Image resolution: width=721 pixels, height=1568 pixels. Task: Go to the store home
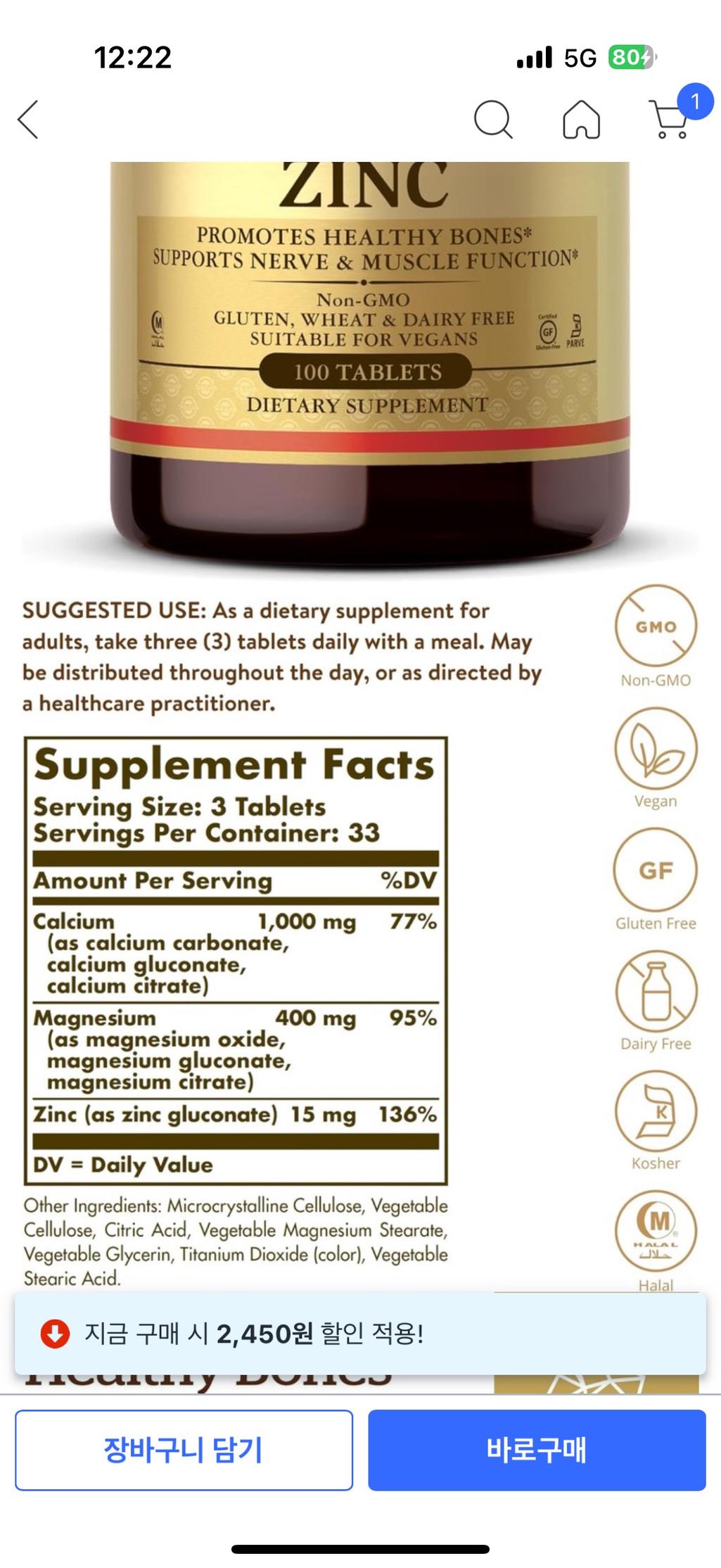pyautogui.click(x=581, y=120)
